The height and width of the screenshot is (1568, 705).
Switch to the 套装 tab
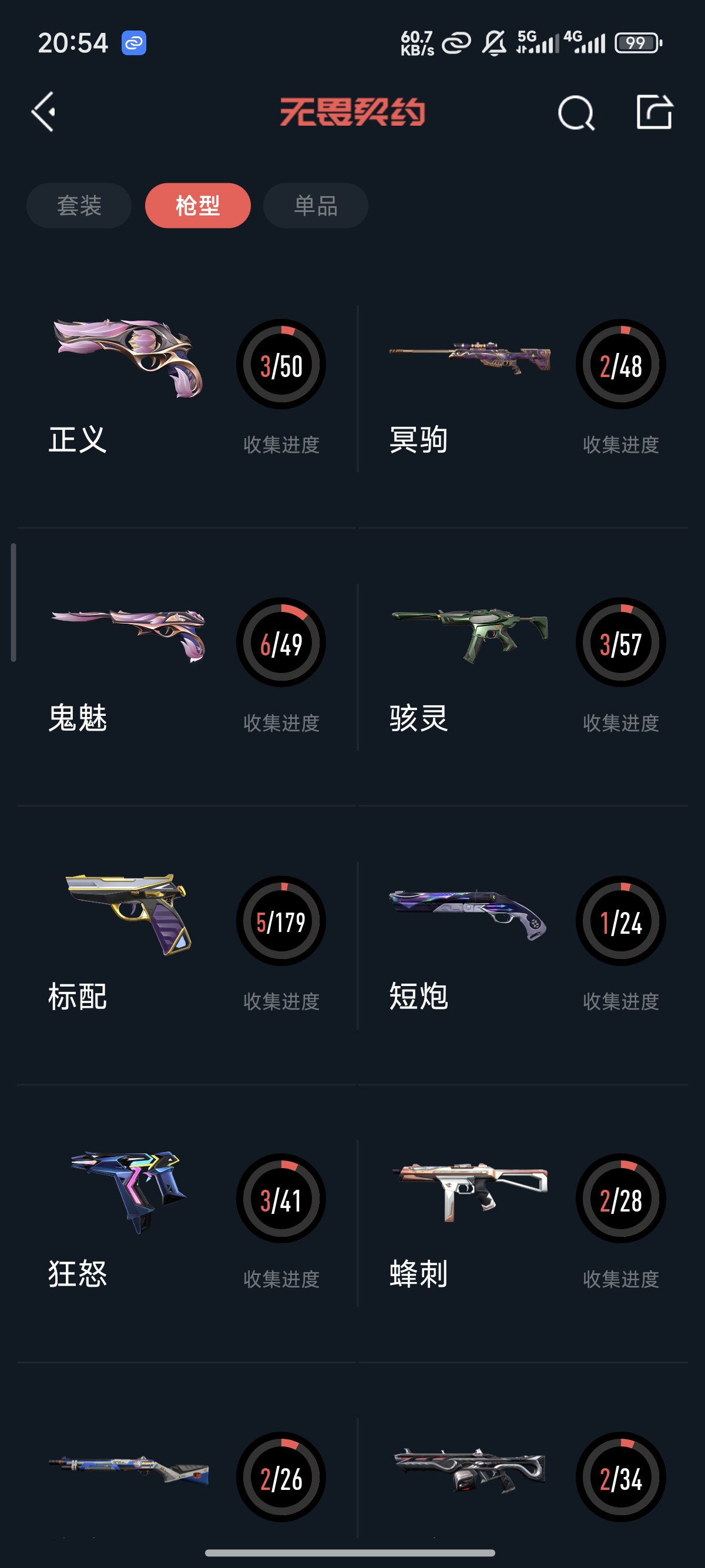pyautogui.click(x=79, y=206)
